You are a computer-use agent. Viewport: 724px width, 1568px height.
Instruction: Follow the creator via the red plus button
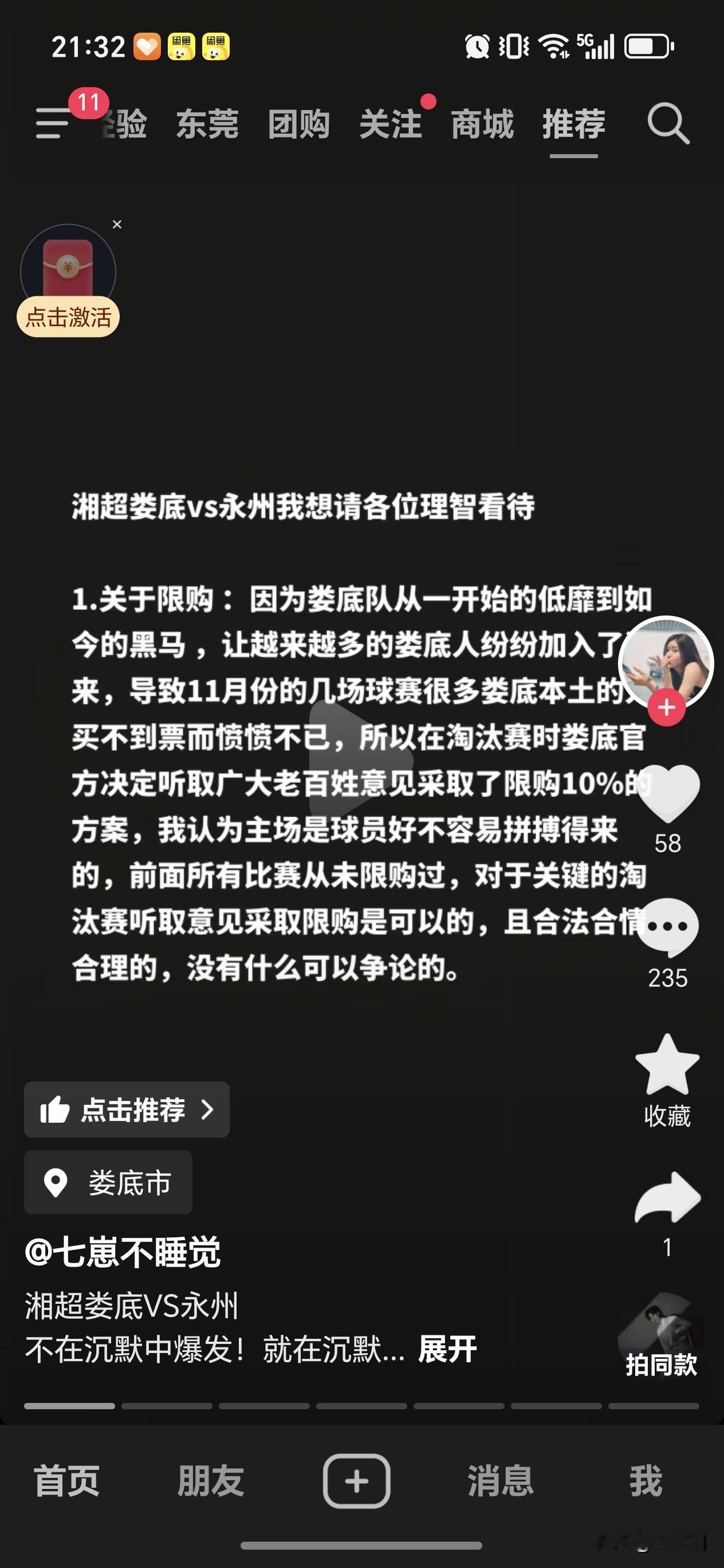coord(667,707)
